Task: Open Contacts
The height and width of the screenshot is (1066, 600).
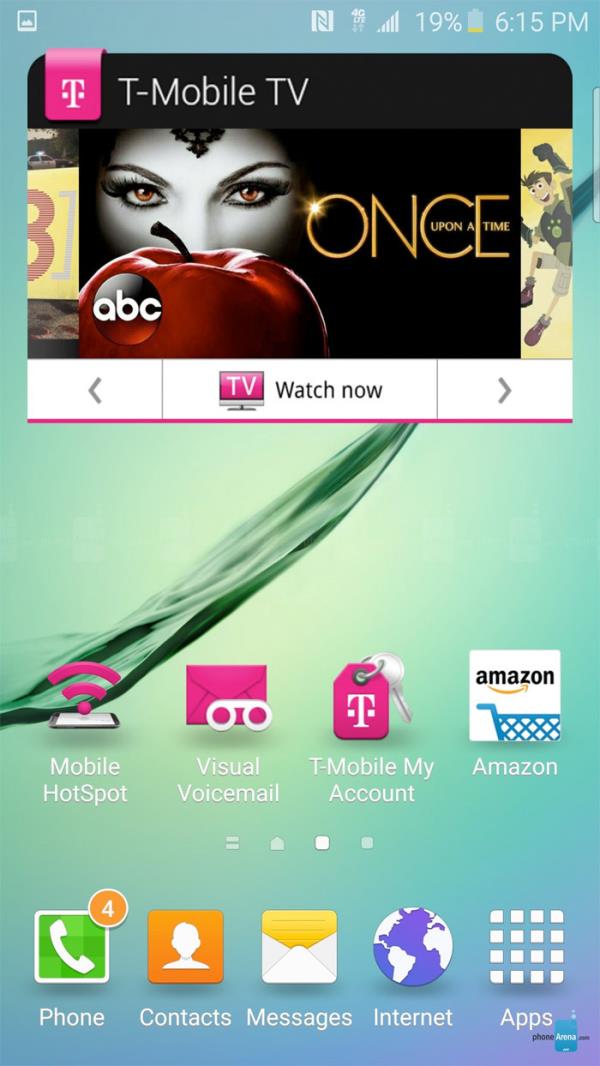Action: [x=185, y=947]
